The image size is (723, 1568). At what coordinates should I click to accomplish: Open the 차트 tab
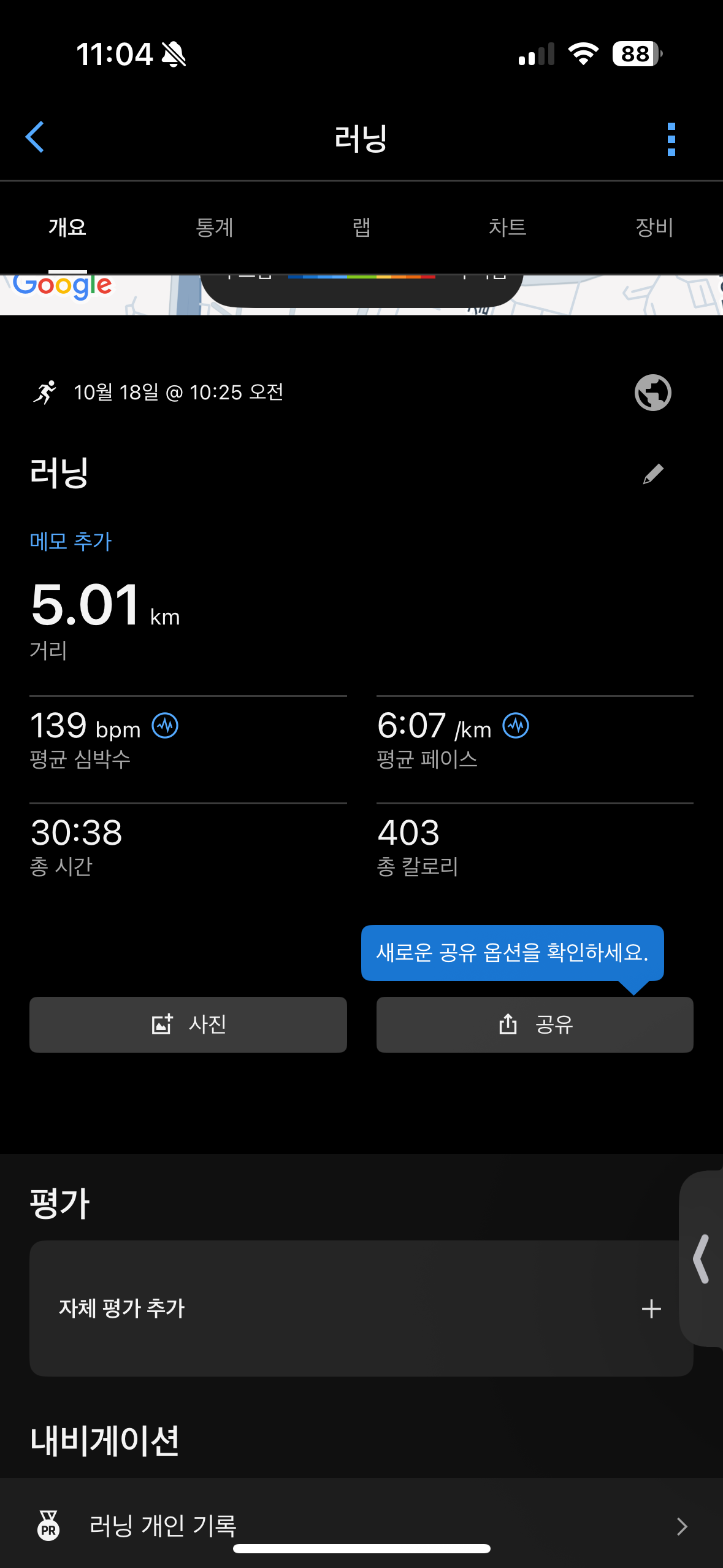click(507, 228)
